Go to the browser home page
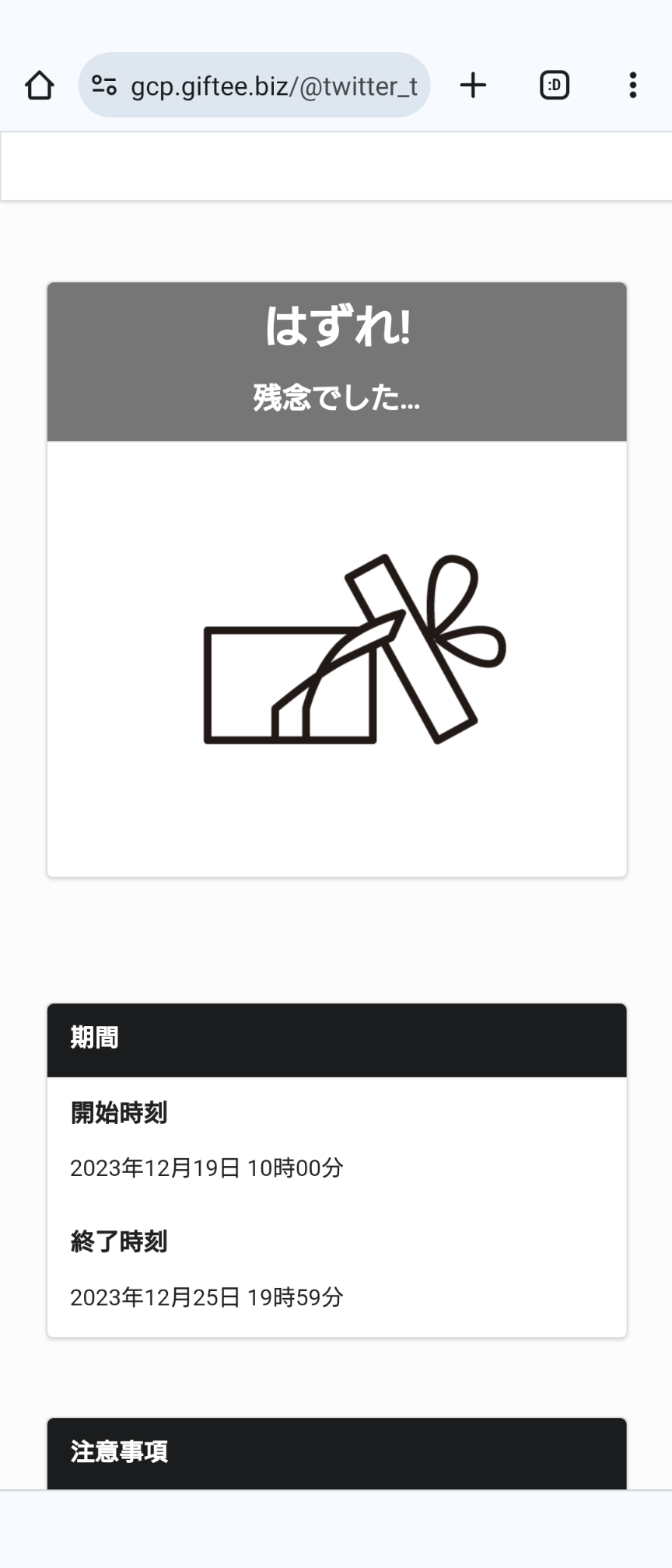This screenshot has height=1568, width=672. pos(40,86)
